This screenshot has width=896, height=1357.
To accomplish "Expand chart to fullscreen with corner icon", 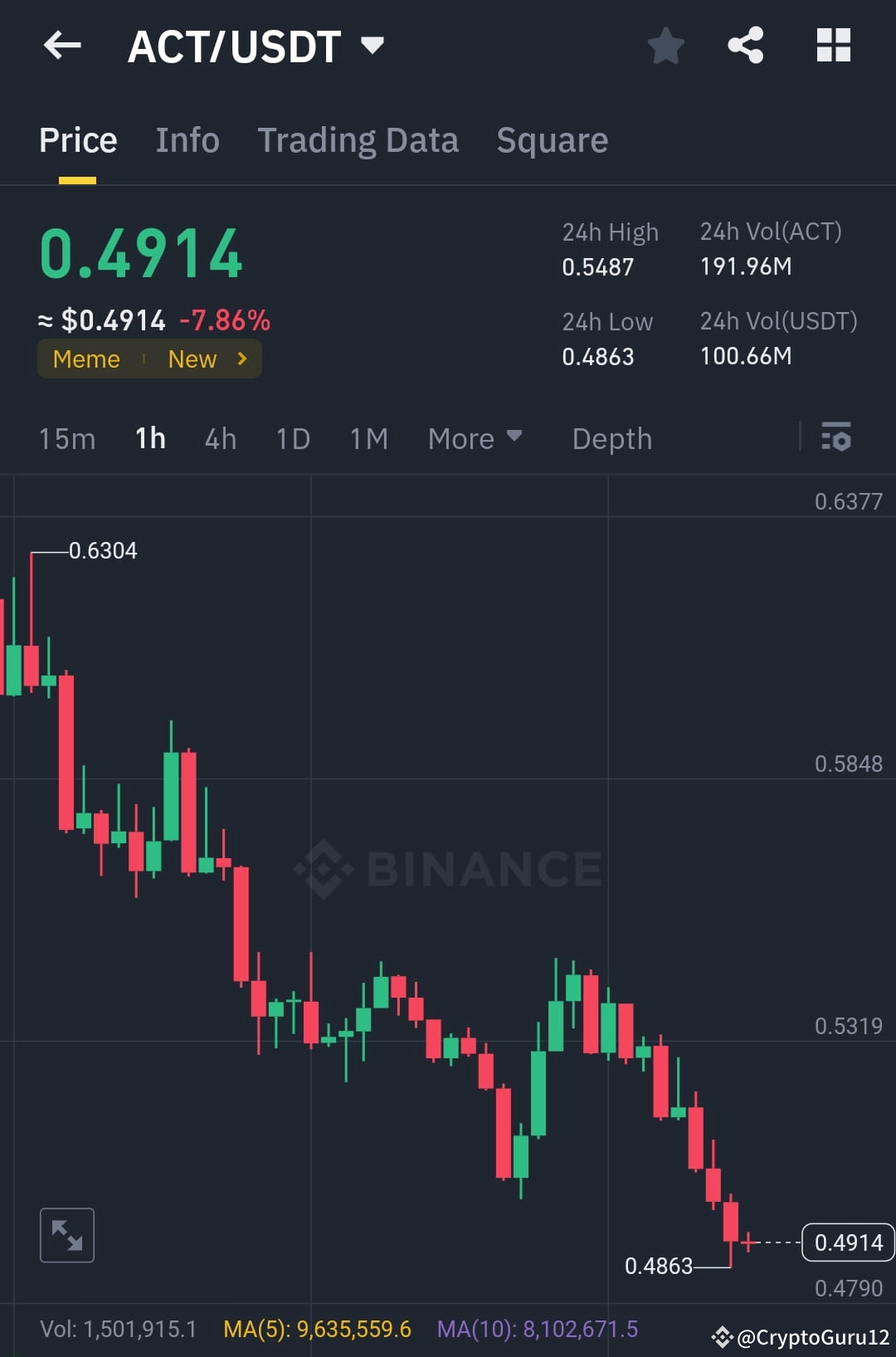I will point(66,1234).
